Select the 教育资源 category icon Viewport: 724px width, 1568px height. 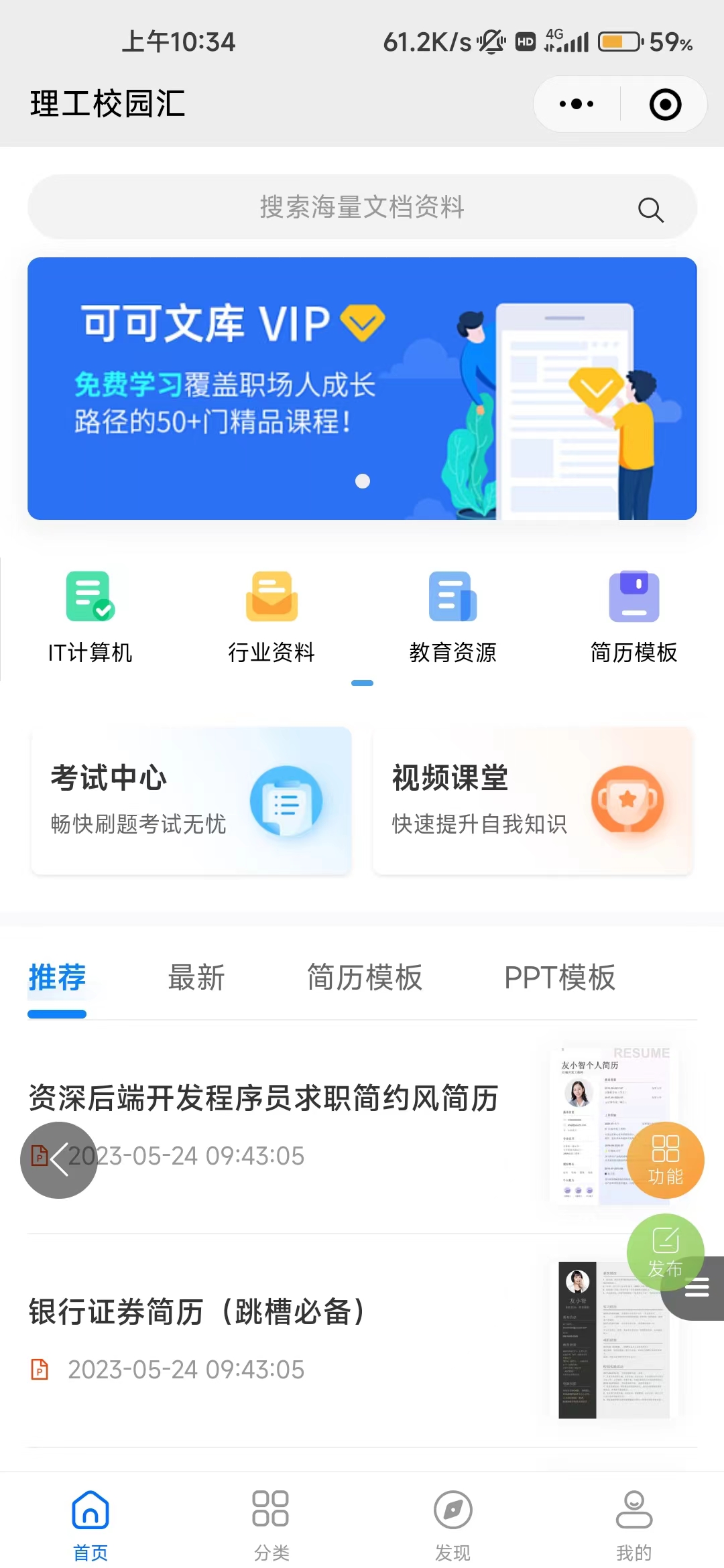tap(452, 600)
